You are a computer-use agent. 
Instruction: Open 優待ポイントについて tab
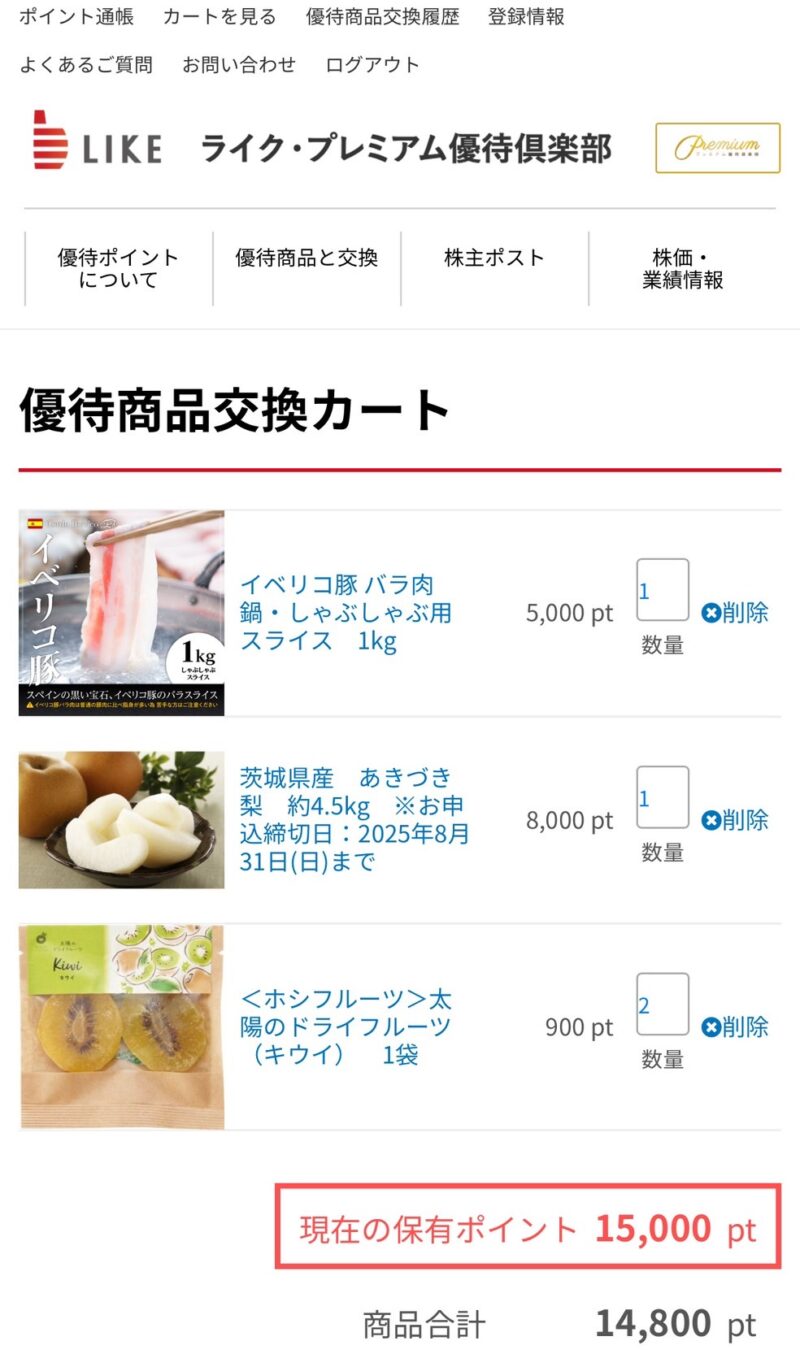pos(118,268)
